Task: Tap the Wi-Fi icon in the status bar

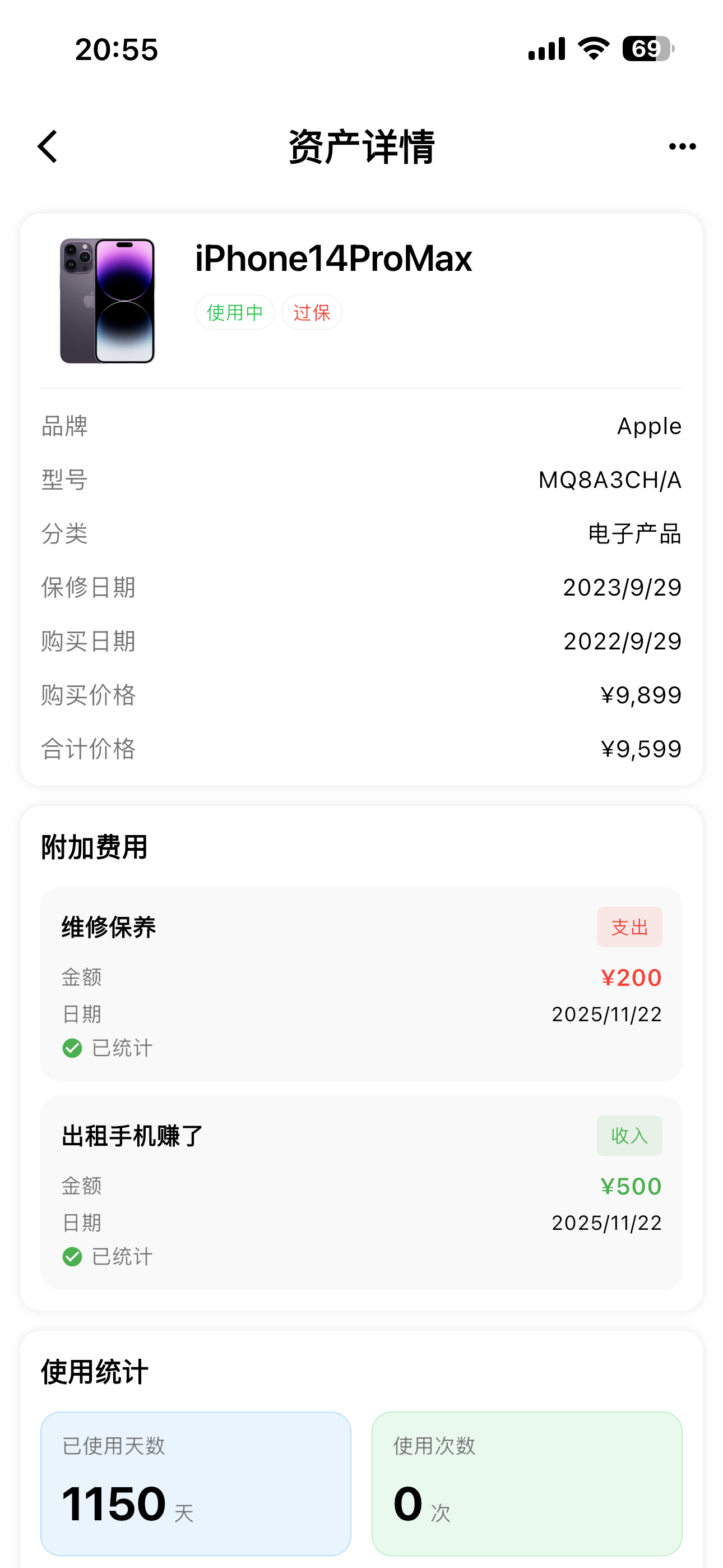Action: (592, 50)
